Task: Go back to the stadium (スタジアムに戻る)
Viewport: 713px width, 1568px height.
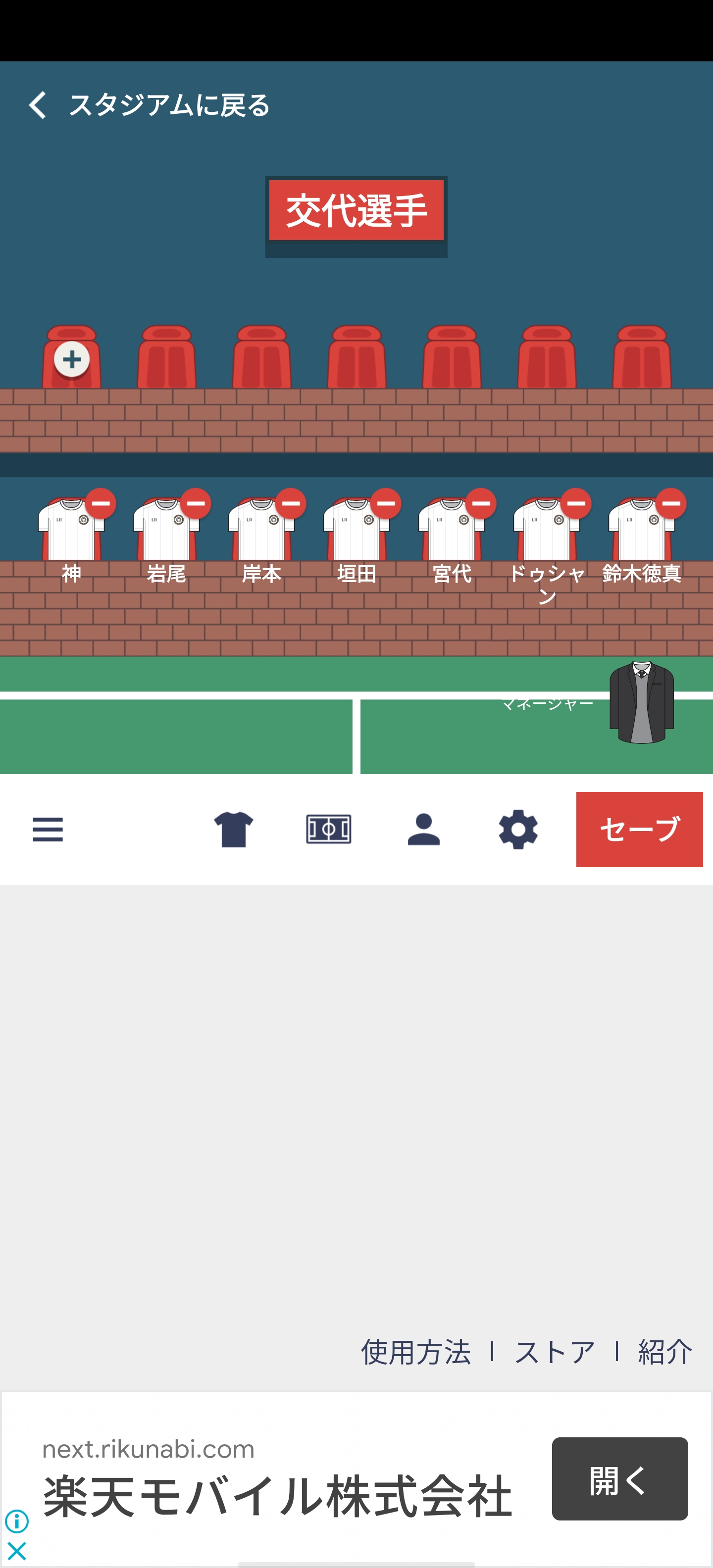Action: click(149, 105)
